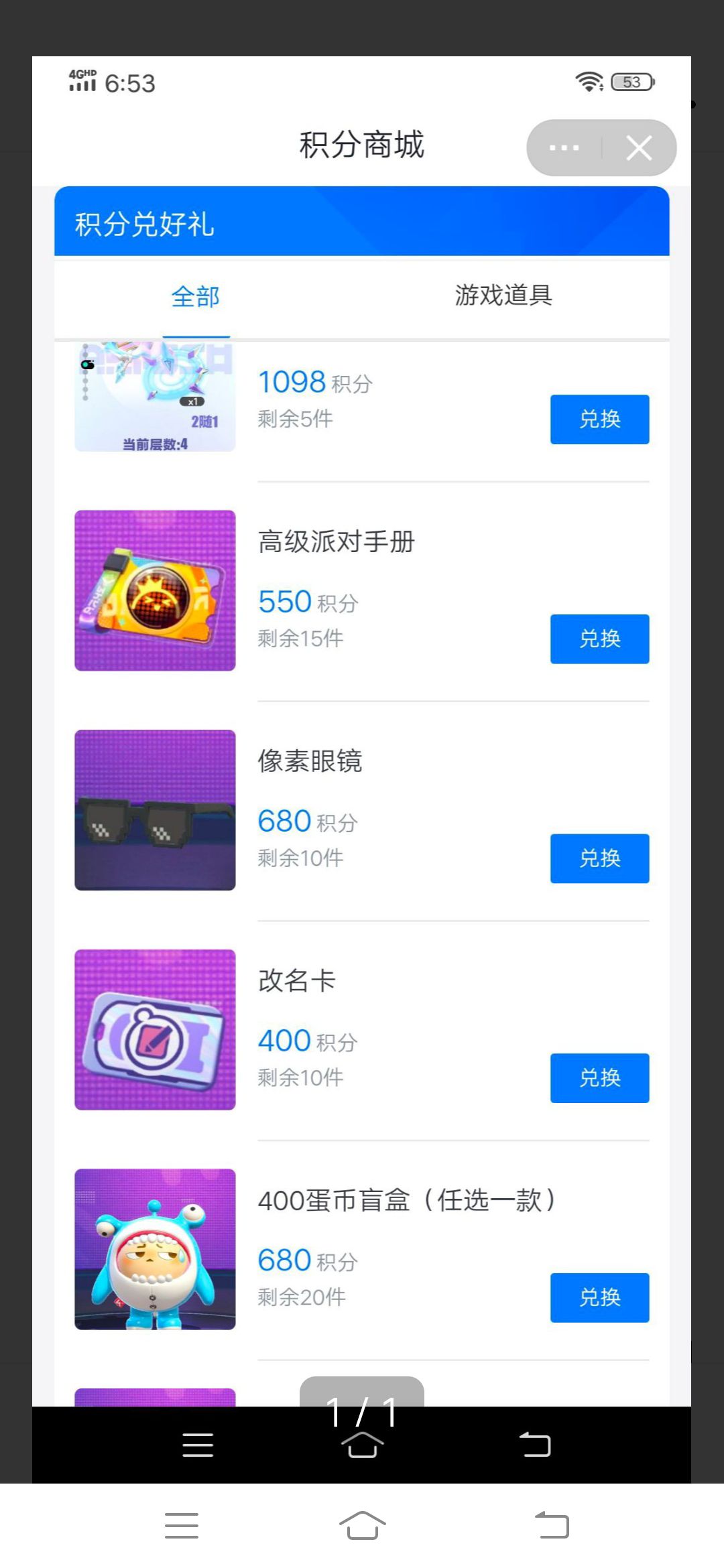Redeem the 1098 积分 item
Screen dimensions: 724x1568
[599, 419]
